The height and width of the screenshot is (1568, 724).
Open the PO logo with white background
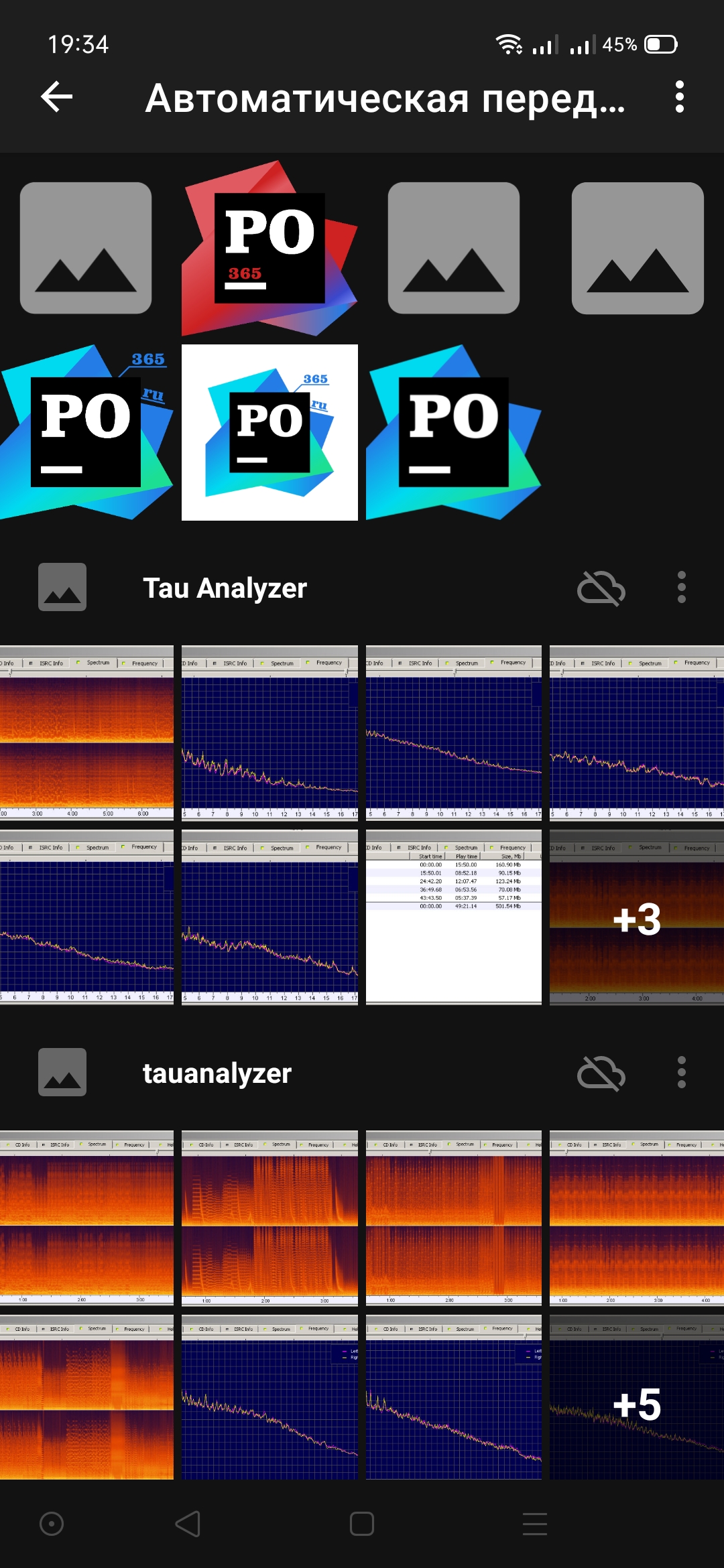pos(269,432)
